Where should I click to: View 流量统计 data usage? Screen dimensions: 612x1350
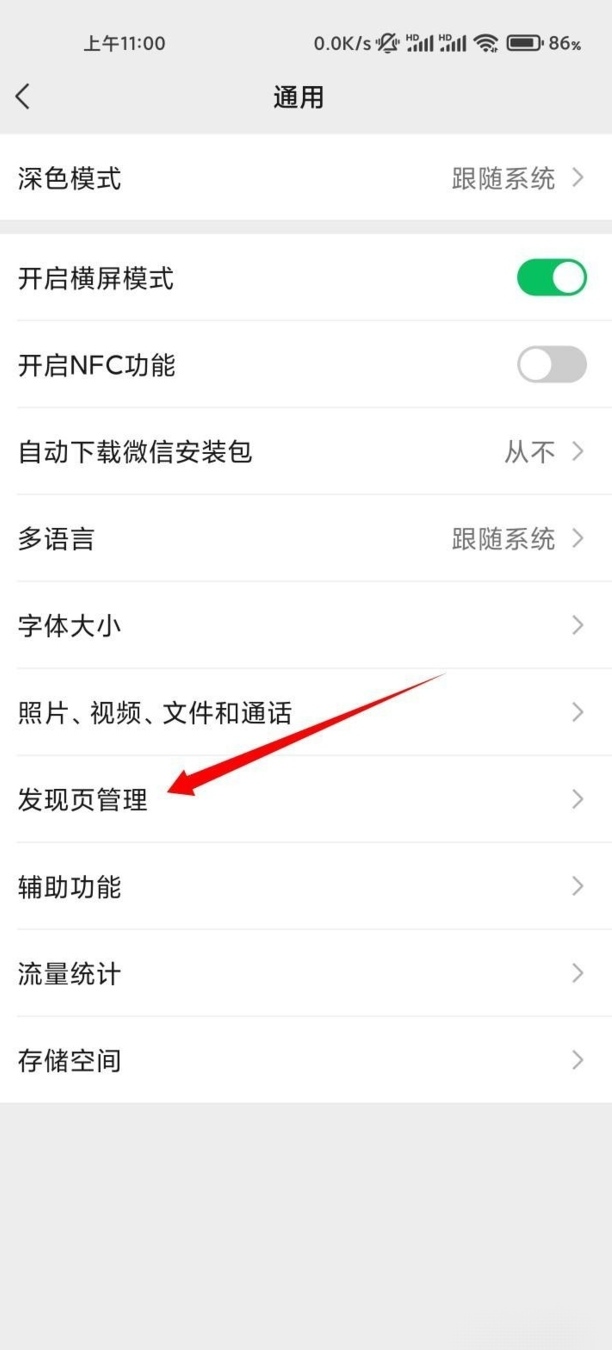pyautogui.click(x=306, y=974)
